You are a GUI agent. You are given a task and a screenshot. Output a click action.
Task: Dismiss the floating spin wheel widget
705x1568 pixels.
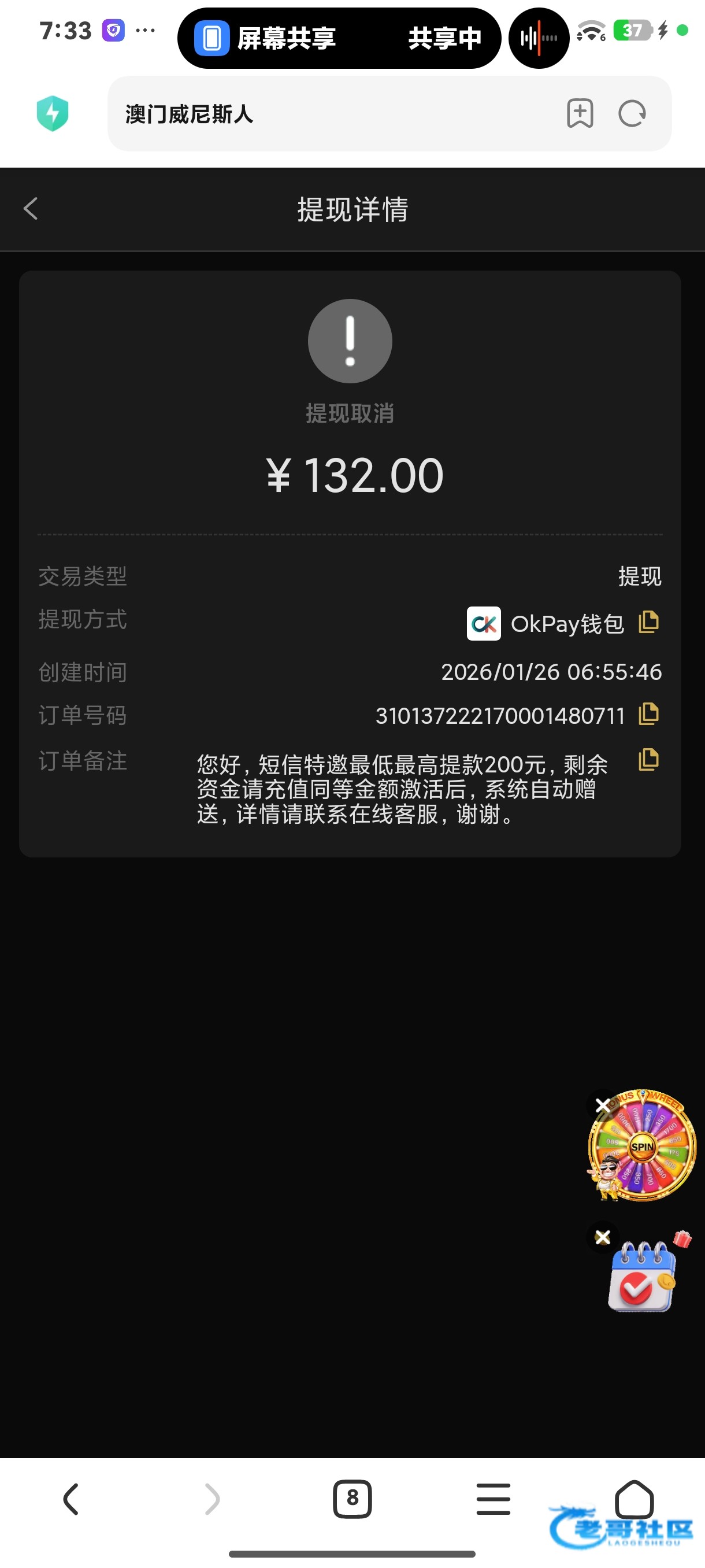(602, 1105)
